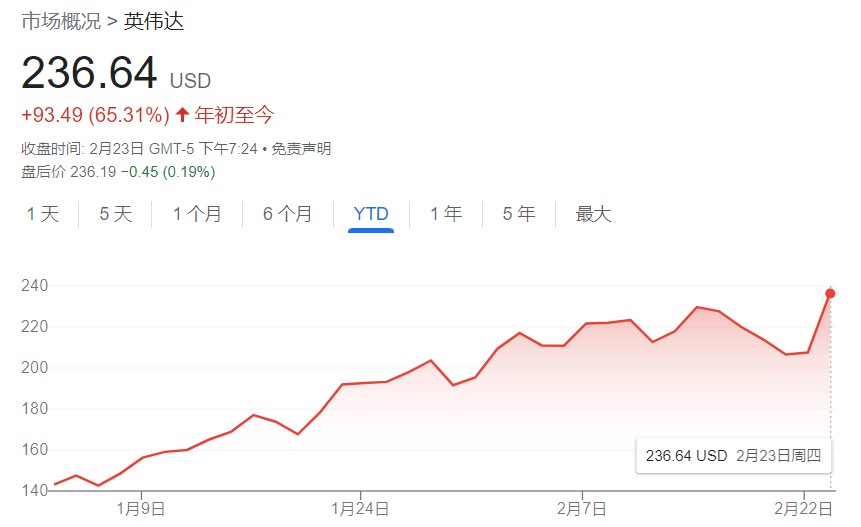The width and height of the screenshot is (861, 527).
Task: Show the 最大 time range
Action: tap(593, 214)
